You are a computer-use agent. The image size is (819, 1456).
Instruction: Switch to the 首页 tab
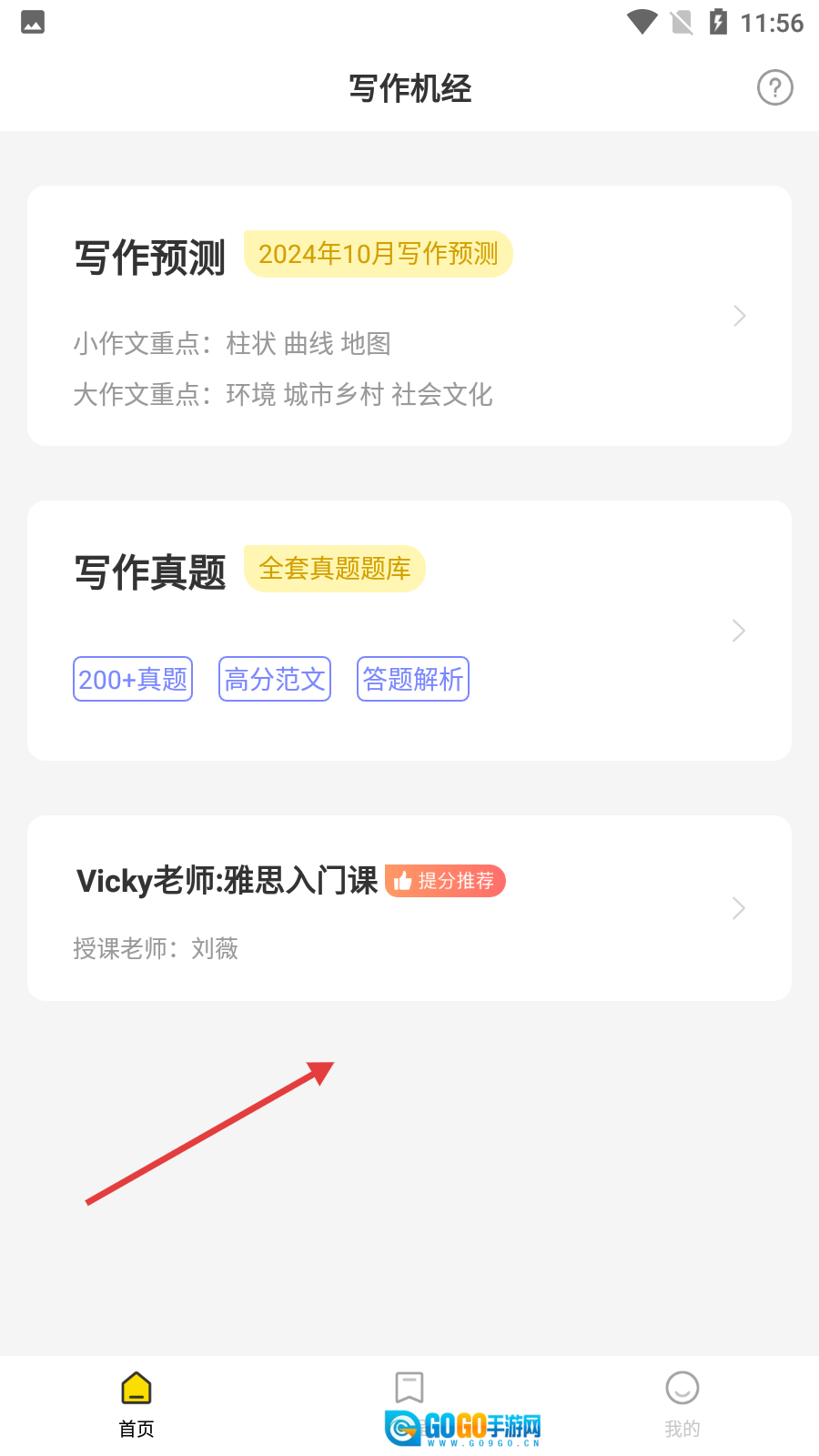click(136, 1404)
